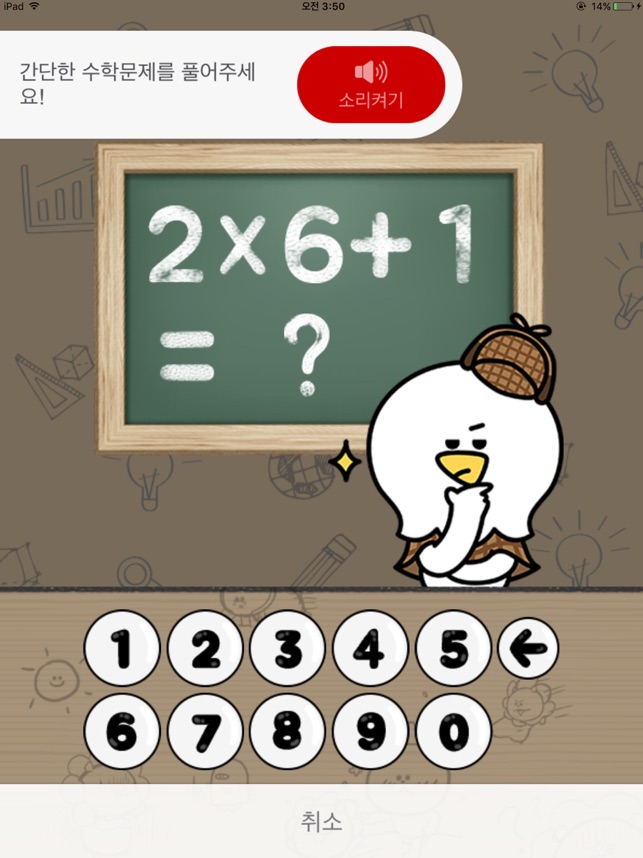Screen dimensions: 643x858
Task: Select the number 3 key
Action: tap(288, 649)
